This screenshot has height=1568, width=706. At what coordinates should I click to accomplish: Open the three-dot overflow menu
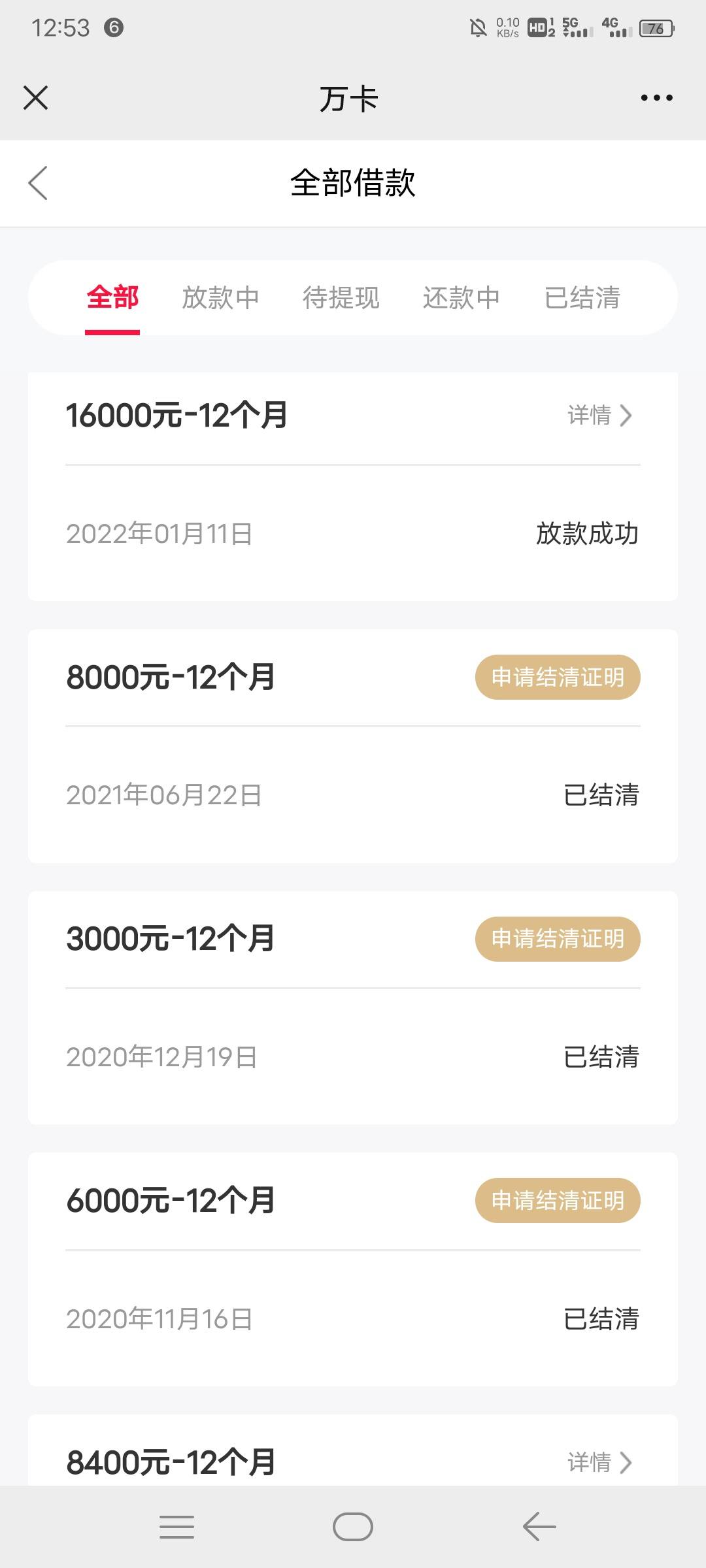pos(656,98)
